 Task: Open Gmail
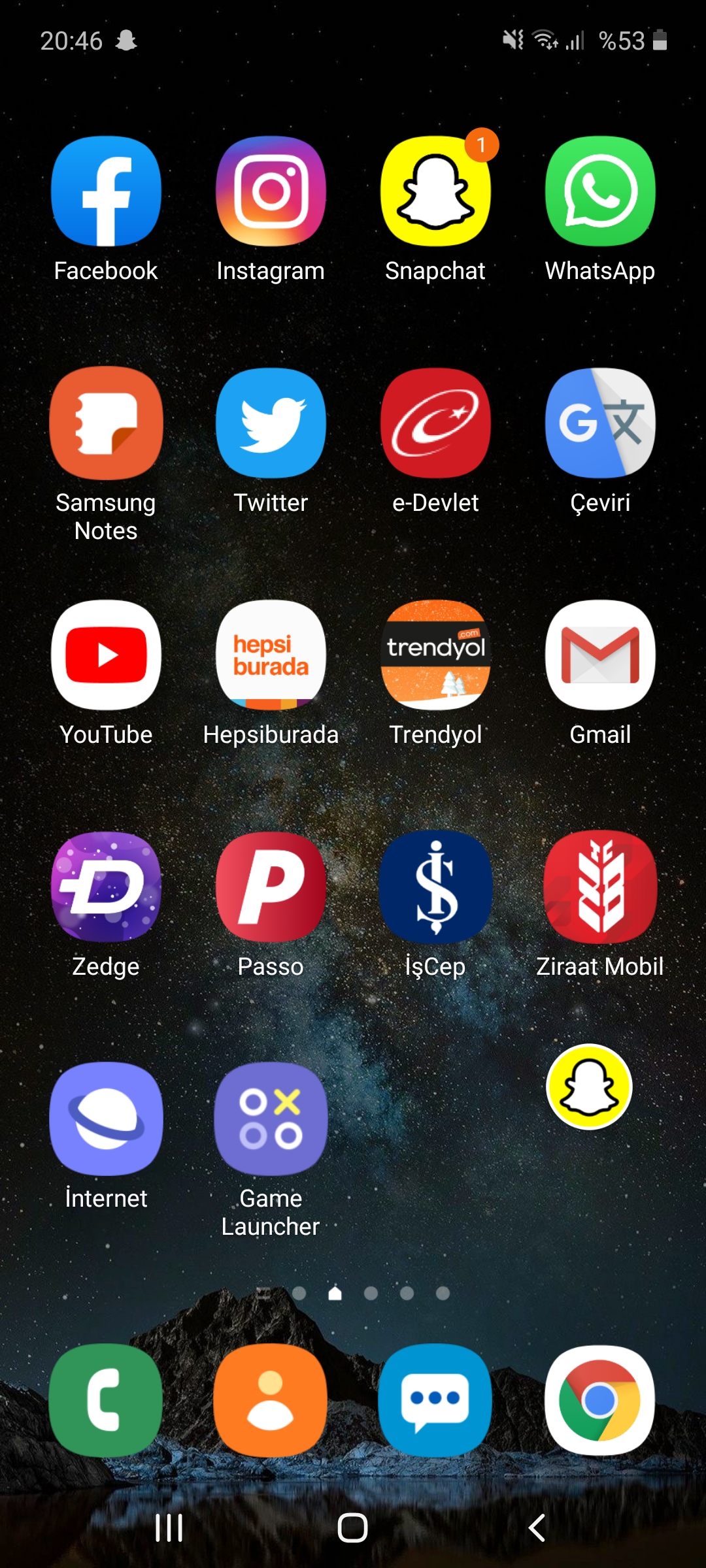pos(600,655)
